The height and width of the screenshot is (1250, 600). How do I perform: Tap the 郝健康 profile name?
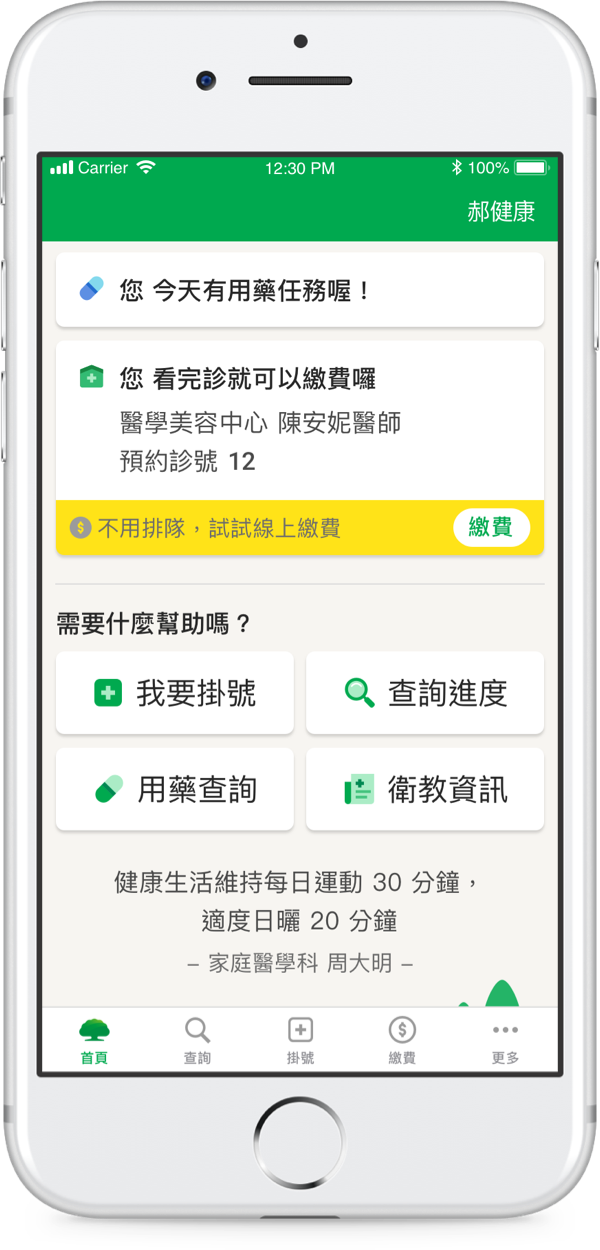coord(501,211)
